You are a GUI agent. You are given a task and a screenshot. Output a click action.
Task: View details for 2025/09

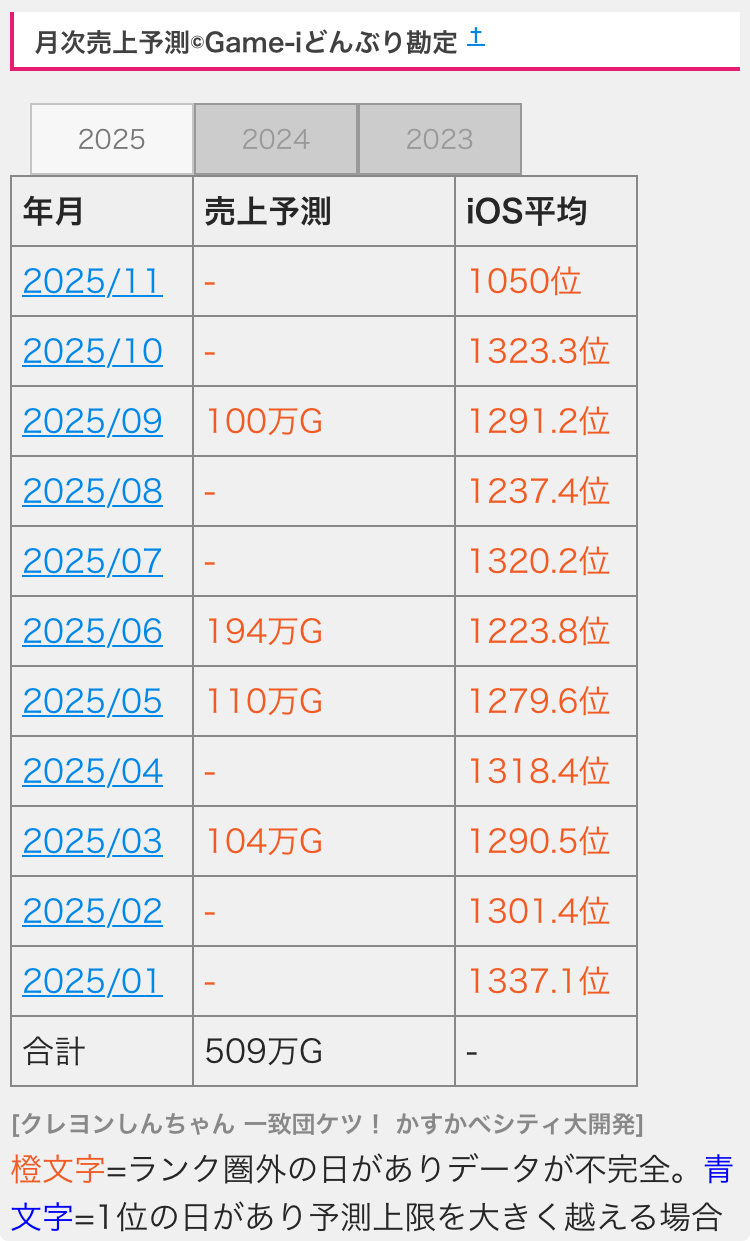pyautogui.click(x=92, y=422)
